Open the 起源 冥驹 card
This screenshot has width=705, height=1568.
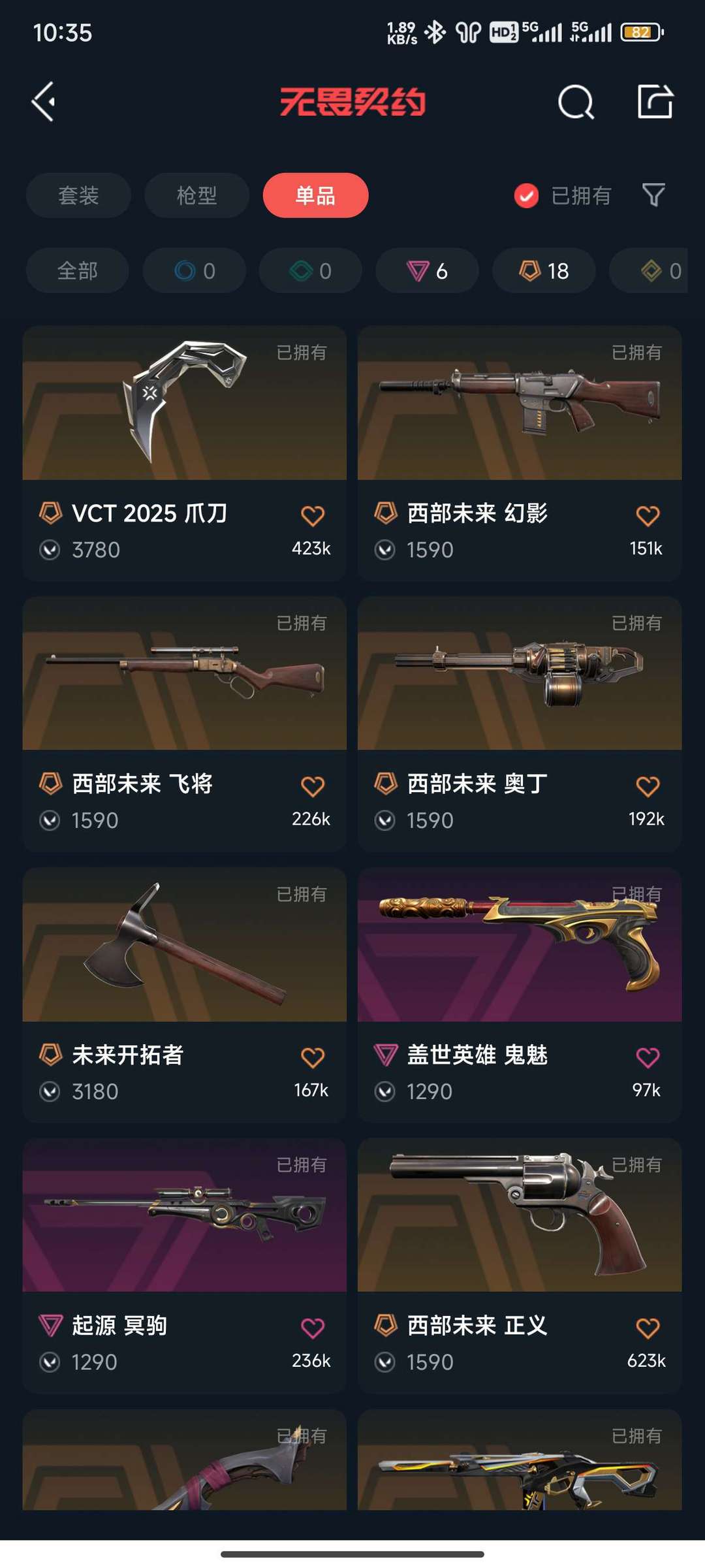[184, 1266]
